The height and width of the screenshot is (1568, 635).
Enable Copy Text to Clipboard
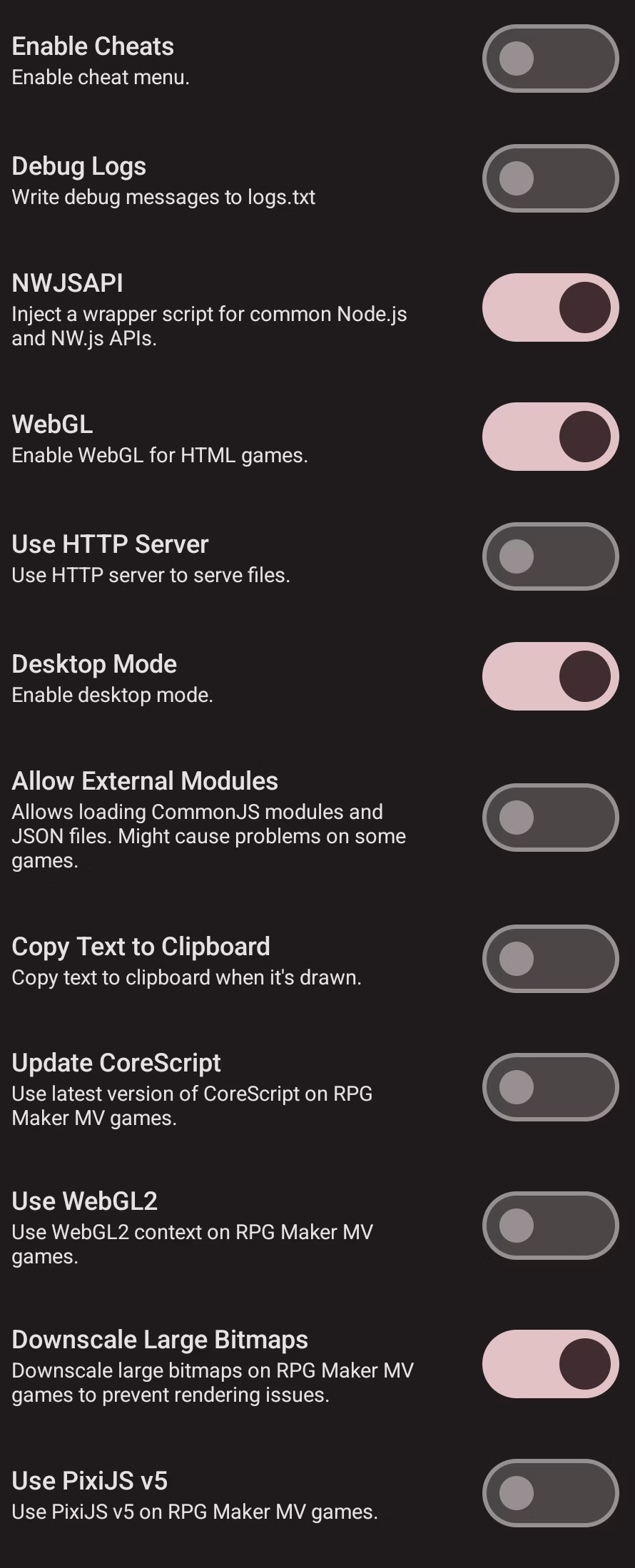pyautogui.click(x=550, y=959)
